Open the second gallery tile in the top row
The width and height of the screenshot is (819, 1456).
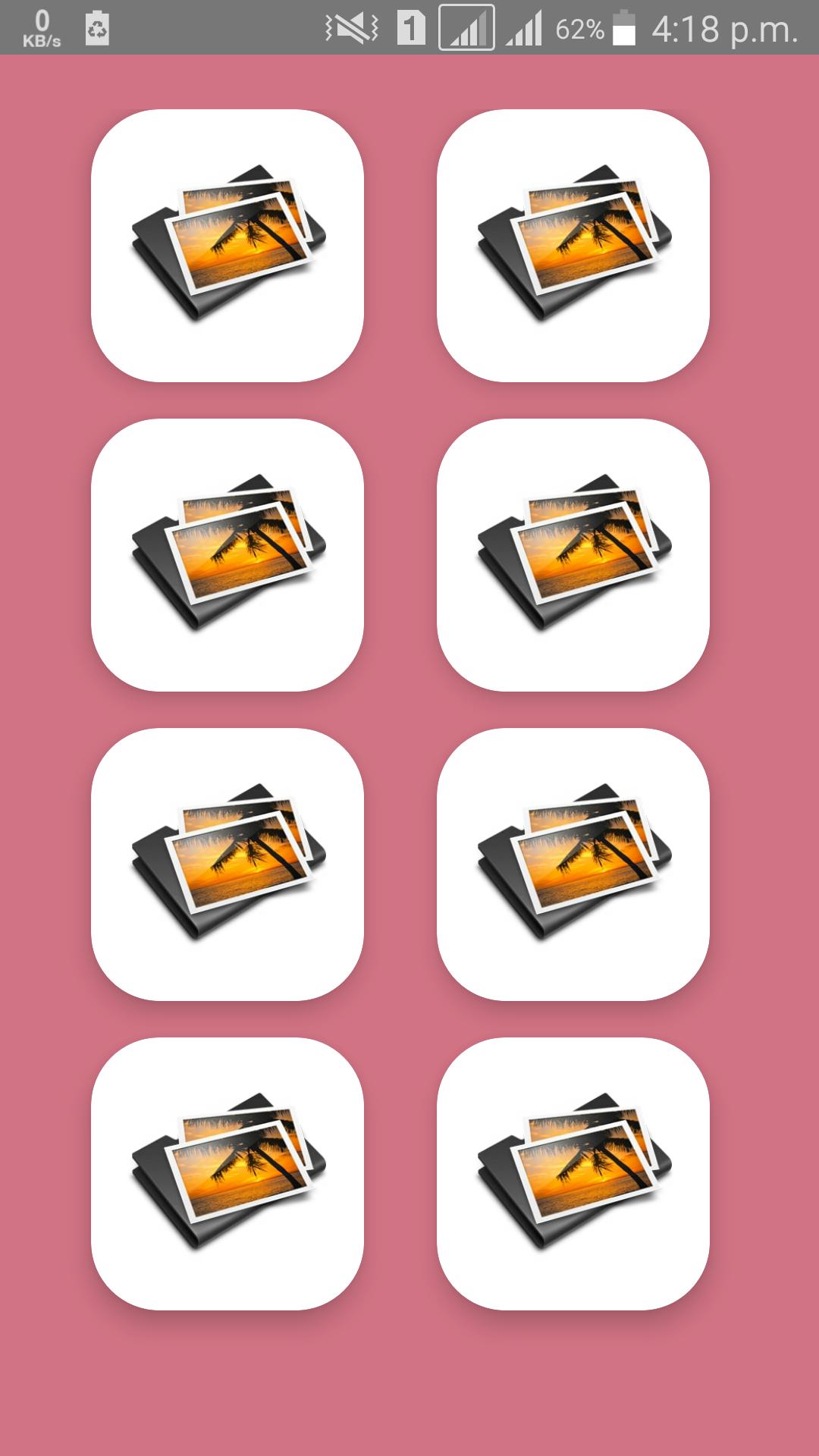573,245
